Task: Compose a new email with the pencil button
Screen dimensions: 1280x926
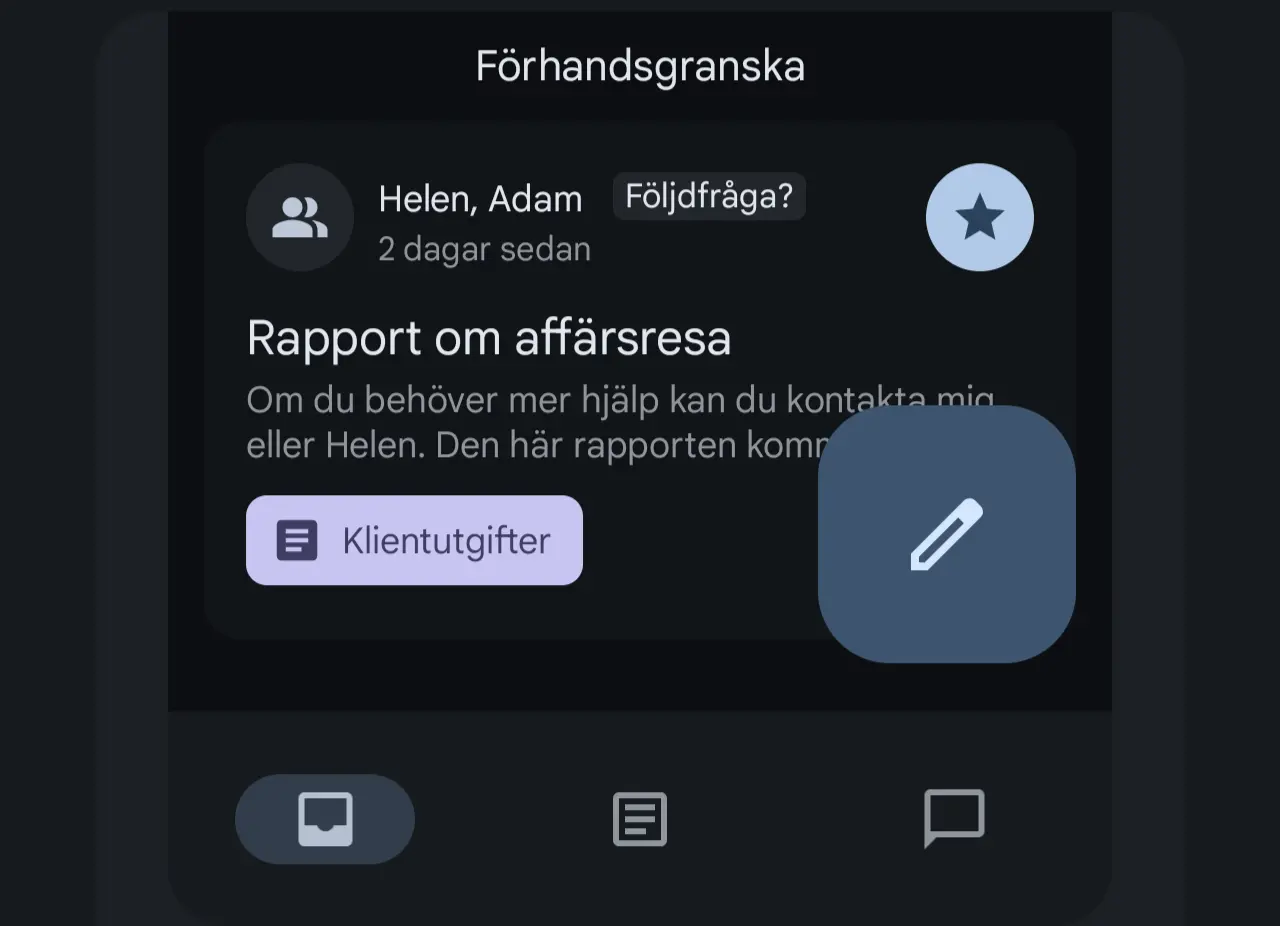Action: pos(946,534)
